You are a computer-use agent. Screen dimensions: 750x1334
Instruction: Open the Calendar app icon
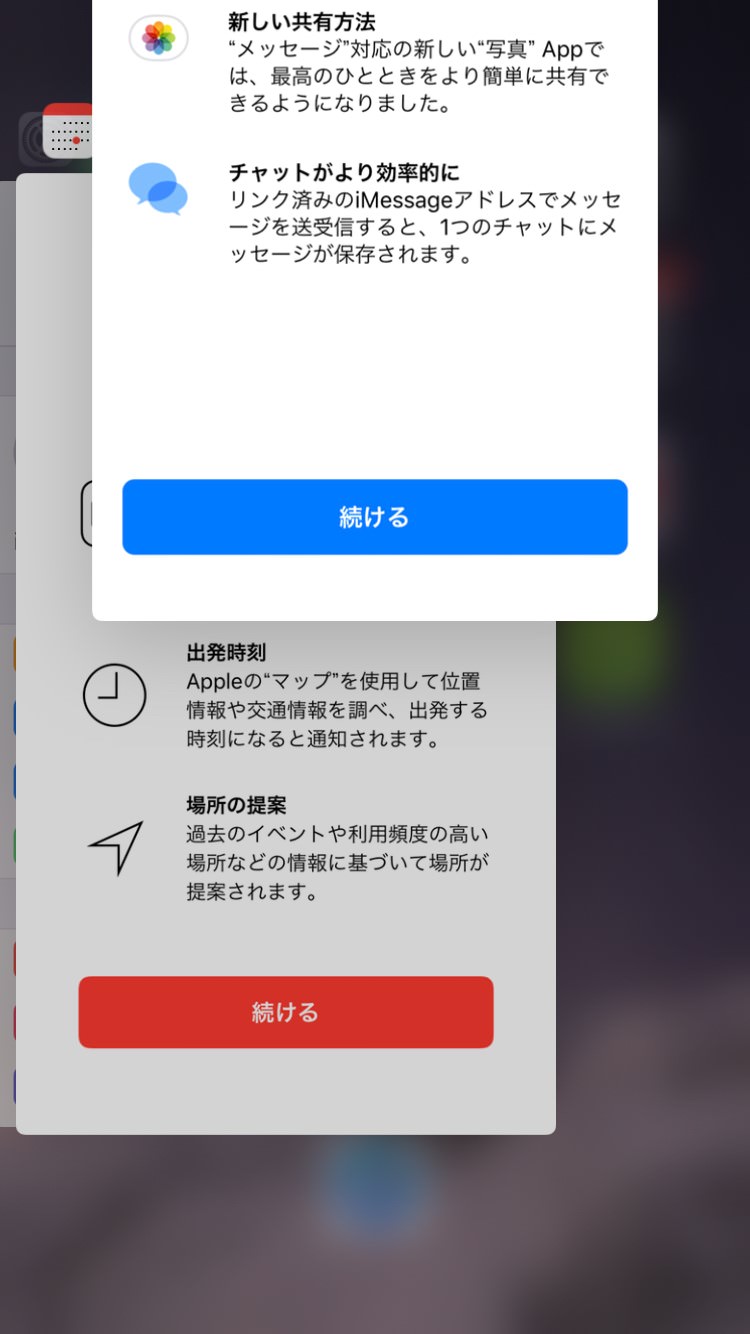coord(68,131)
